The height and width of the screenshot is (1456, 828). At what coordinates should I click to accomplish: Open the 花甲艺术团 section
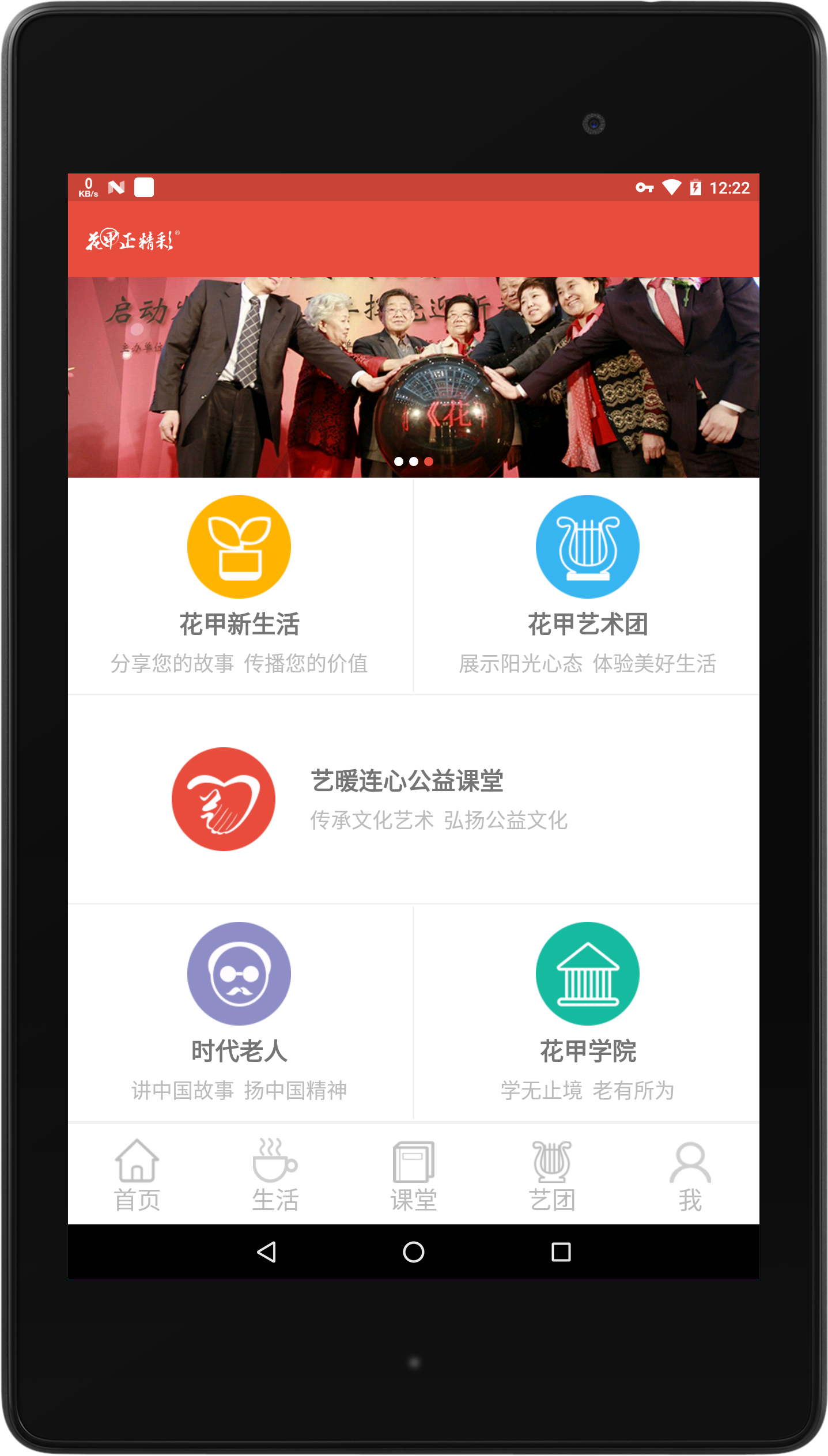tap(587, 585)
